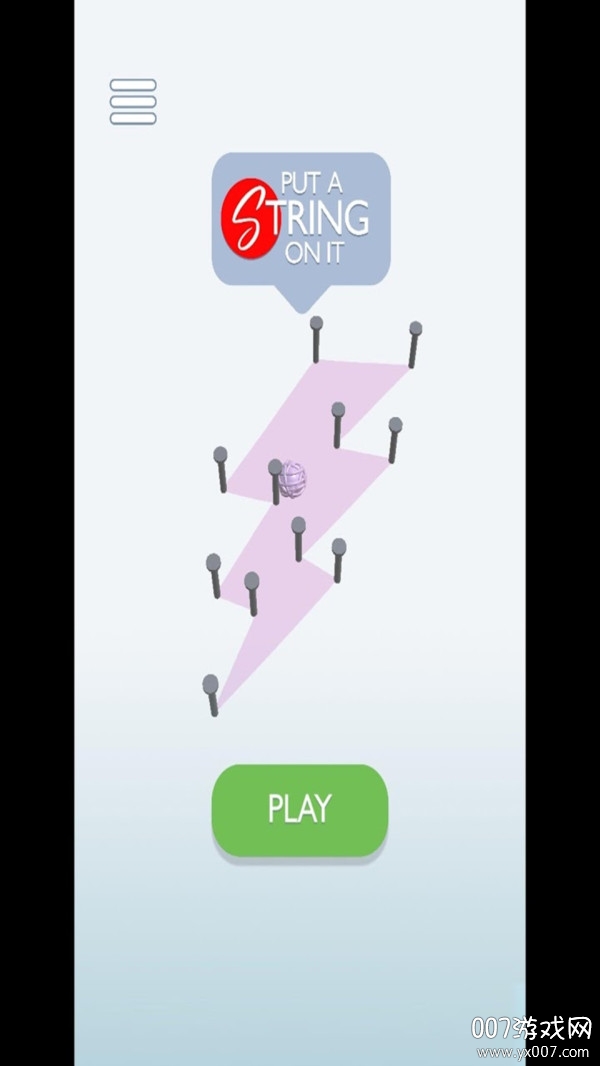
Task: Open the hamburger menu
Action: pos(133,102)
